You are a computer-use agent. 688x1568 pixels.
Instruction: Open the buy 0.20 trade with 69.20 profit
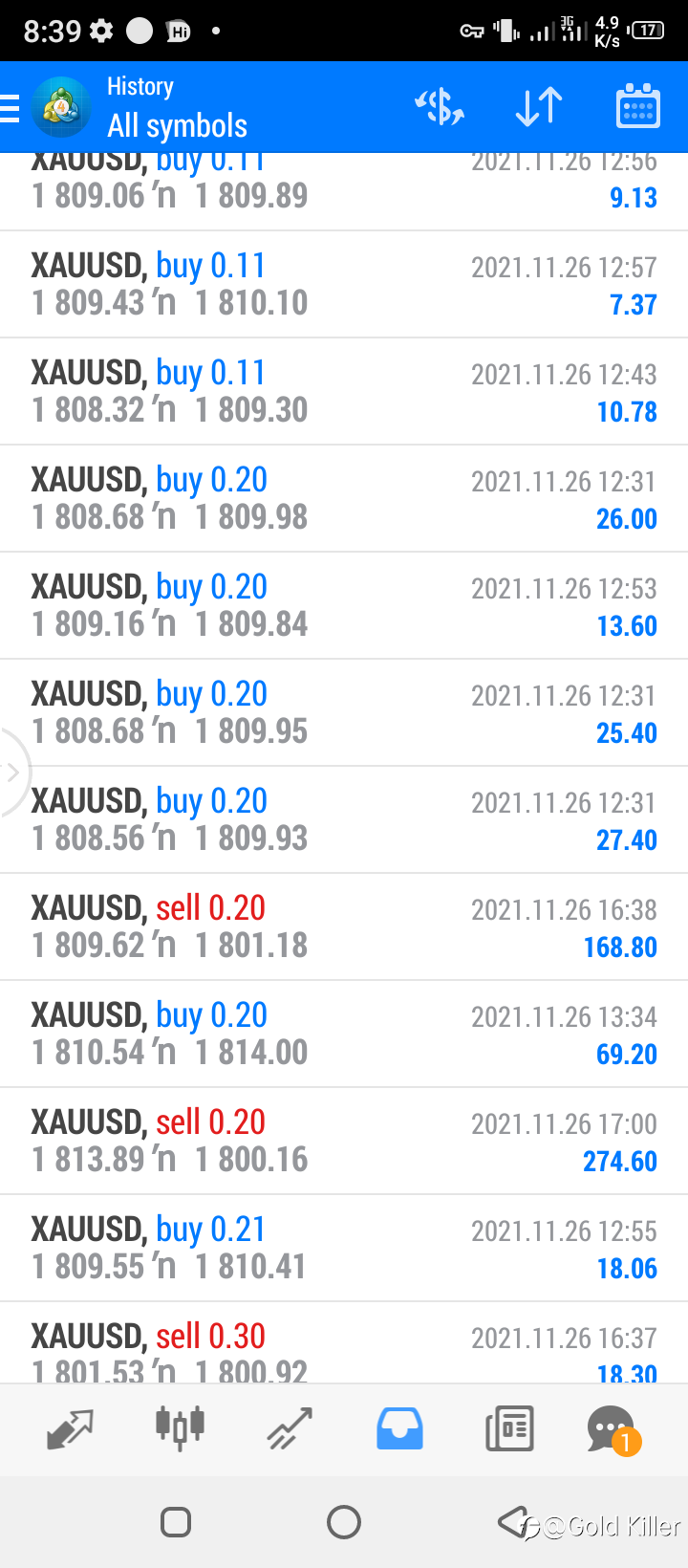click(344, 1034)
